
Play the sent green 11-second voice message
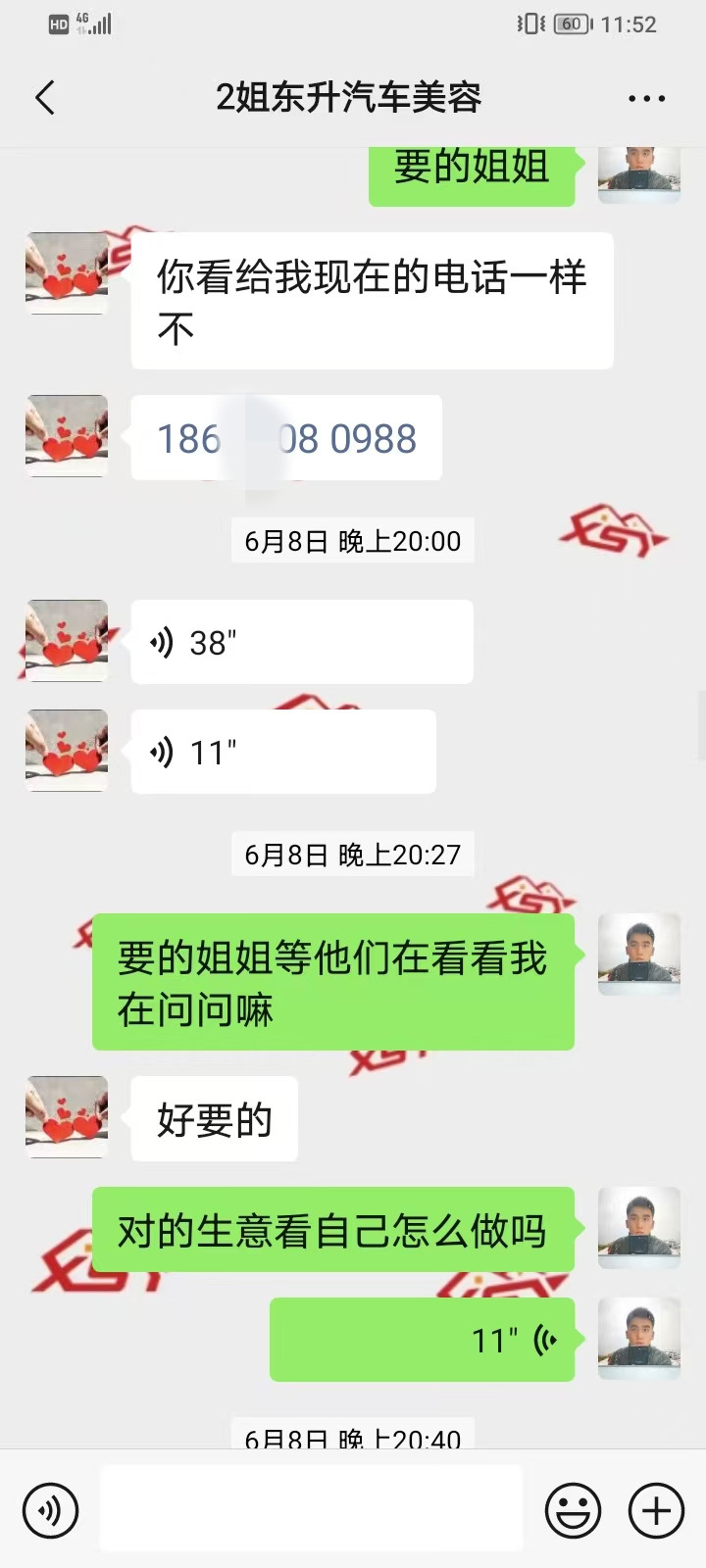coord(422,1340)
